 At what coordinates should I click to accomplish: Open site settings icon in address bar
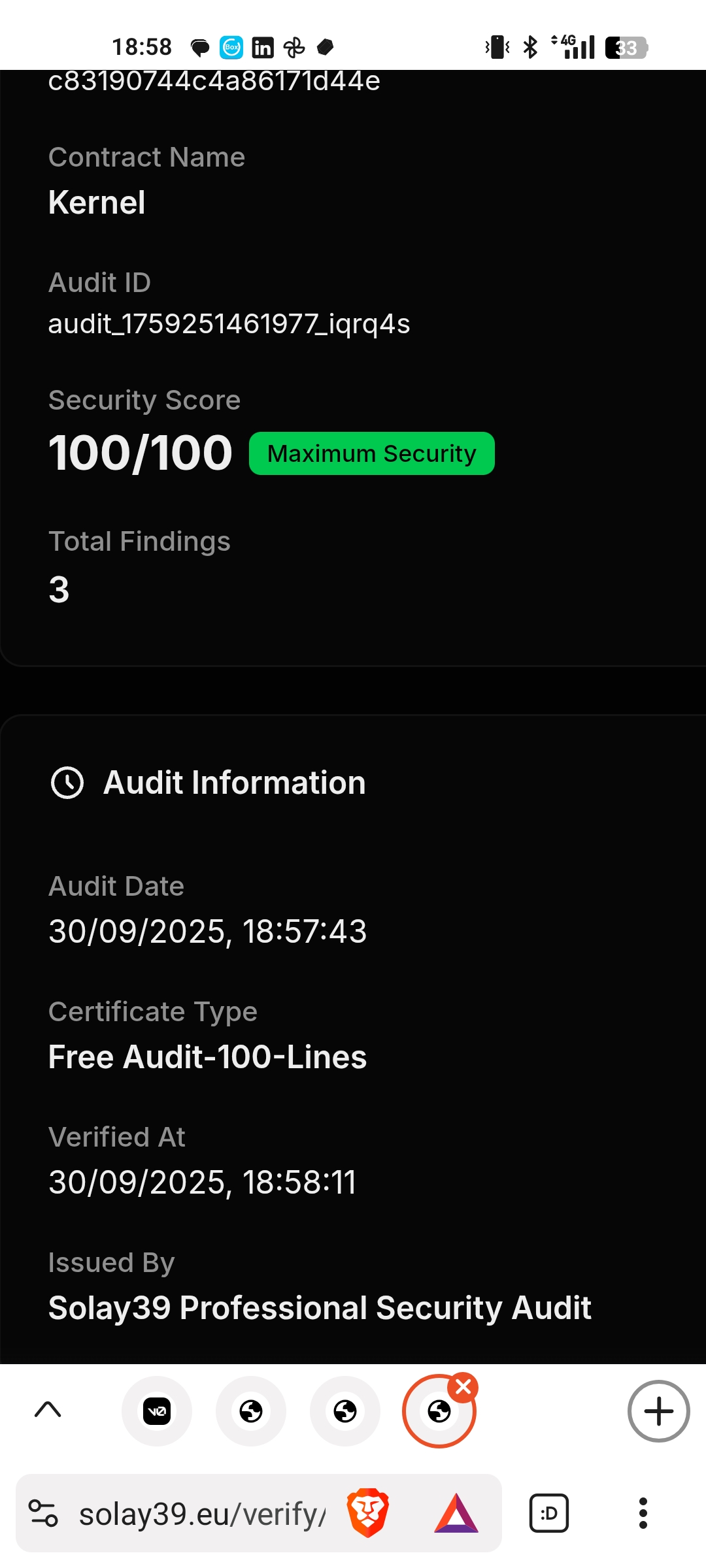coord(43,1513)
